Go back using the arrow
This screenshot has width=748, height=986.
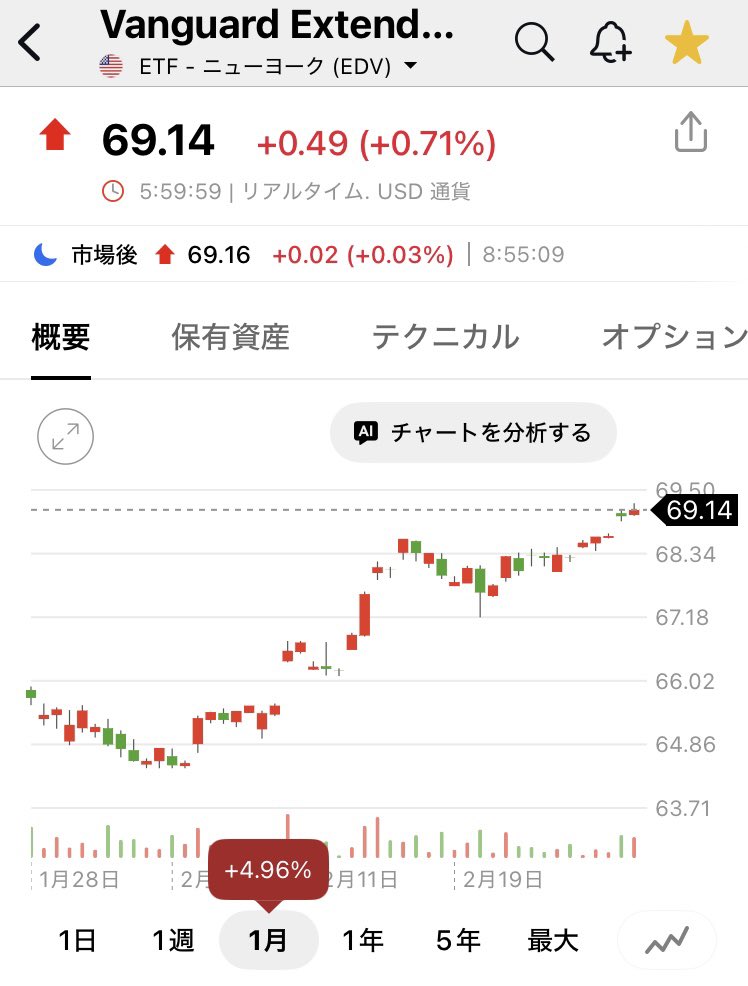[30, 42]
